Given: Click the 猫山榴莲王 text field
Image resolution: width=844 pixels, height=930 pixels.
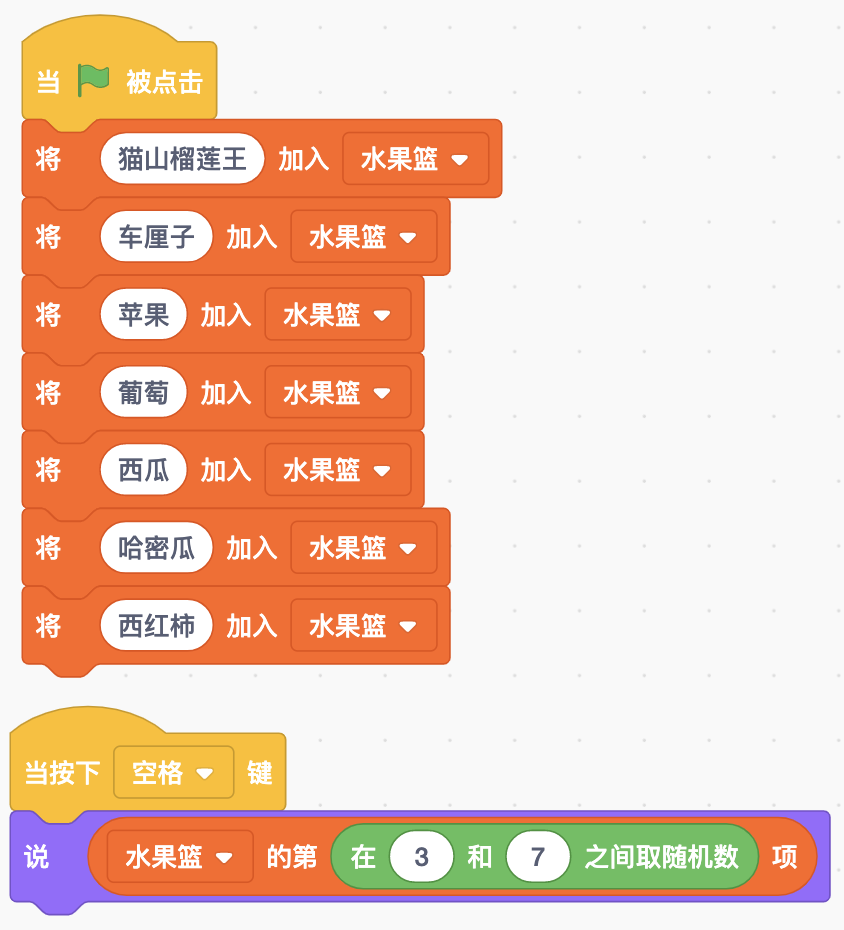Looking at the screenshot, I should (182, 159).
